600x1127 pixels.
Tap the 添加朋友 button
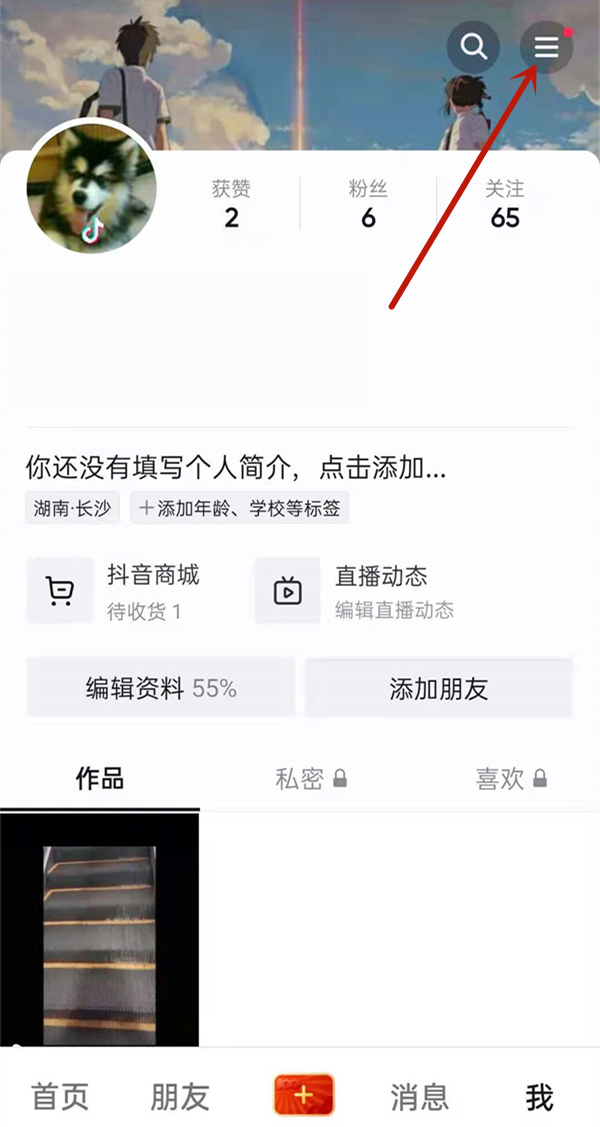439,688
